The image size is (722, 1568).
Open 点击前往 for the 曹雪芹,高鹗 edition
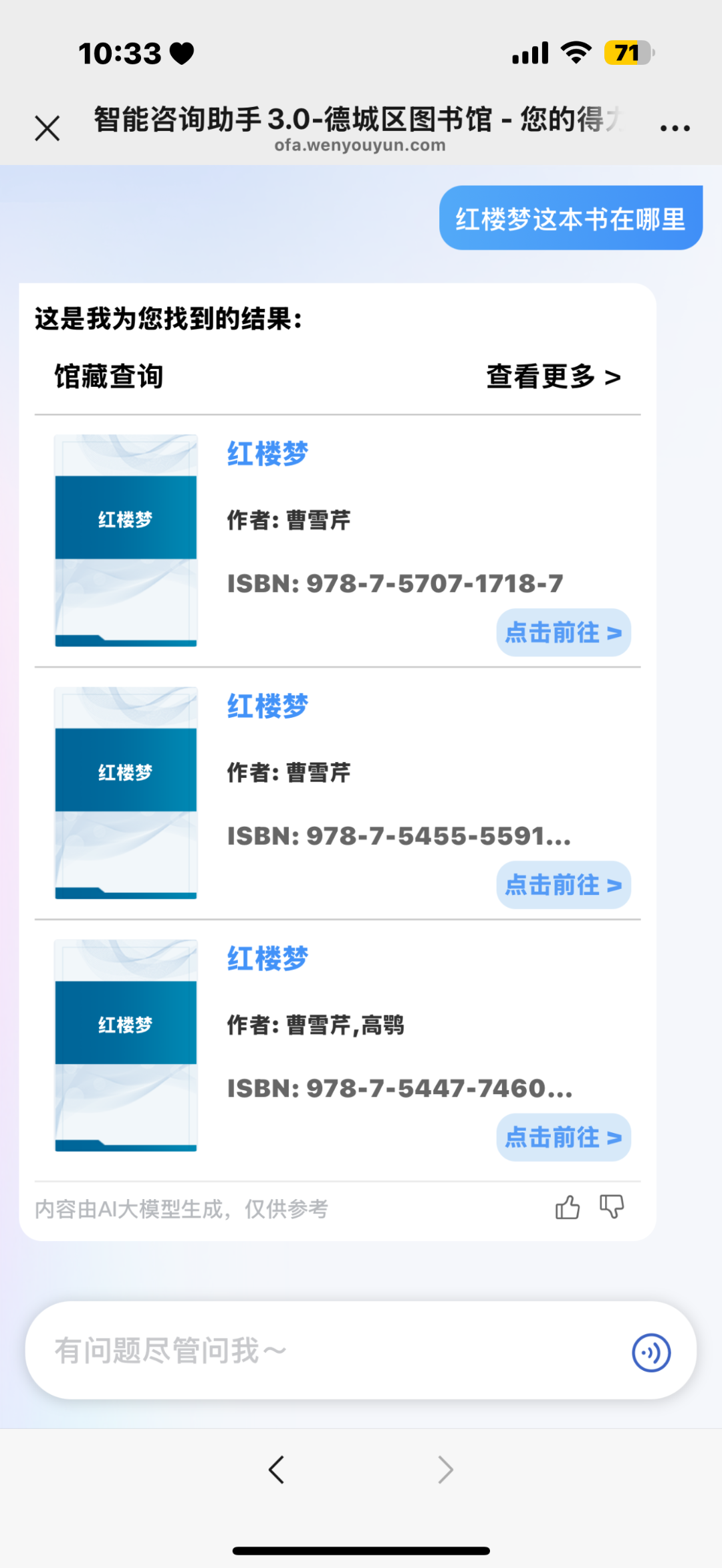[563, 1138]
